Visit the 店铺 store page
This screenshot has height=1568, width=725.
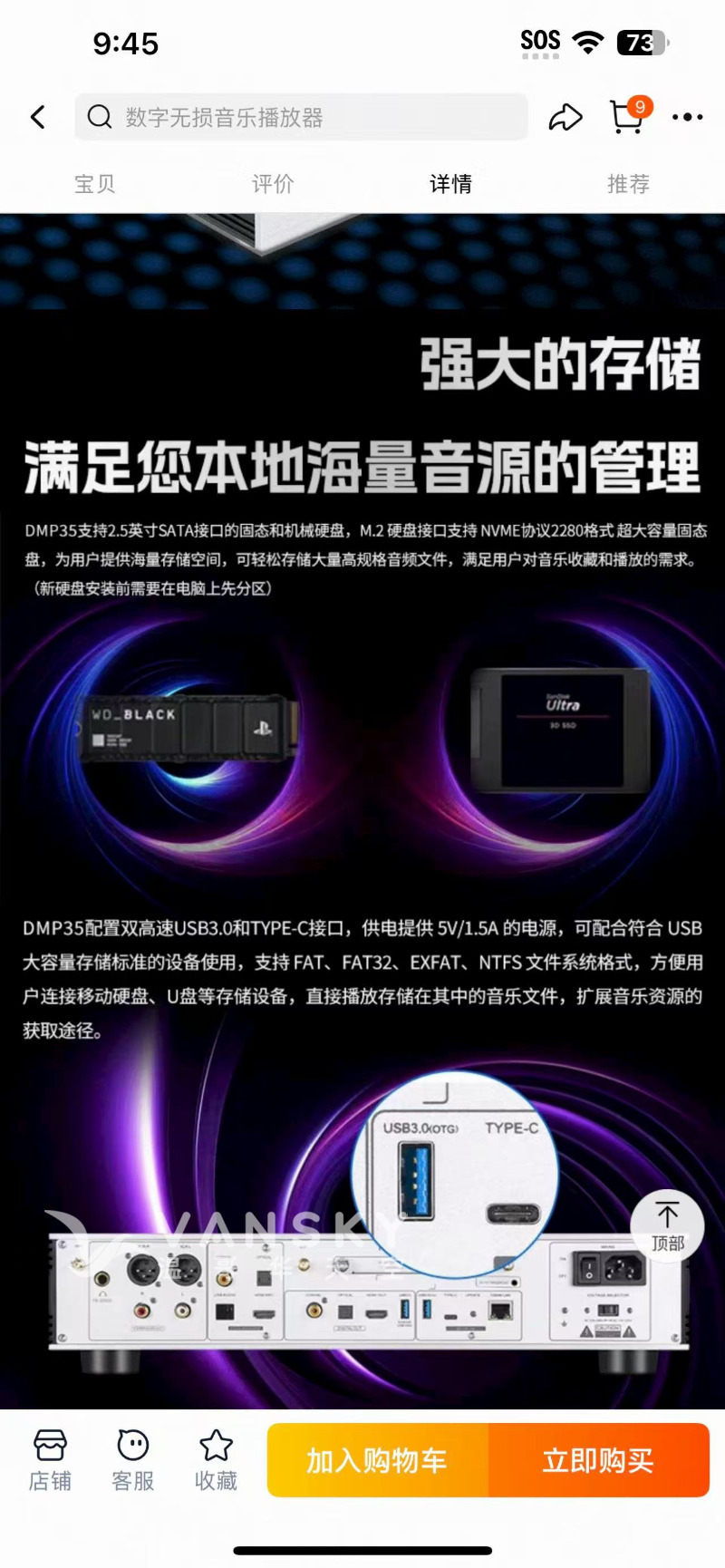[x=50, y=1459]
